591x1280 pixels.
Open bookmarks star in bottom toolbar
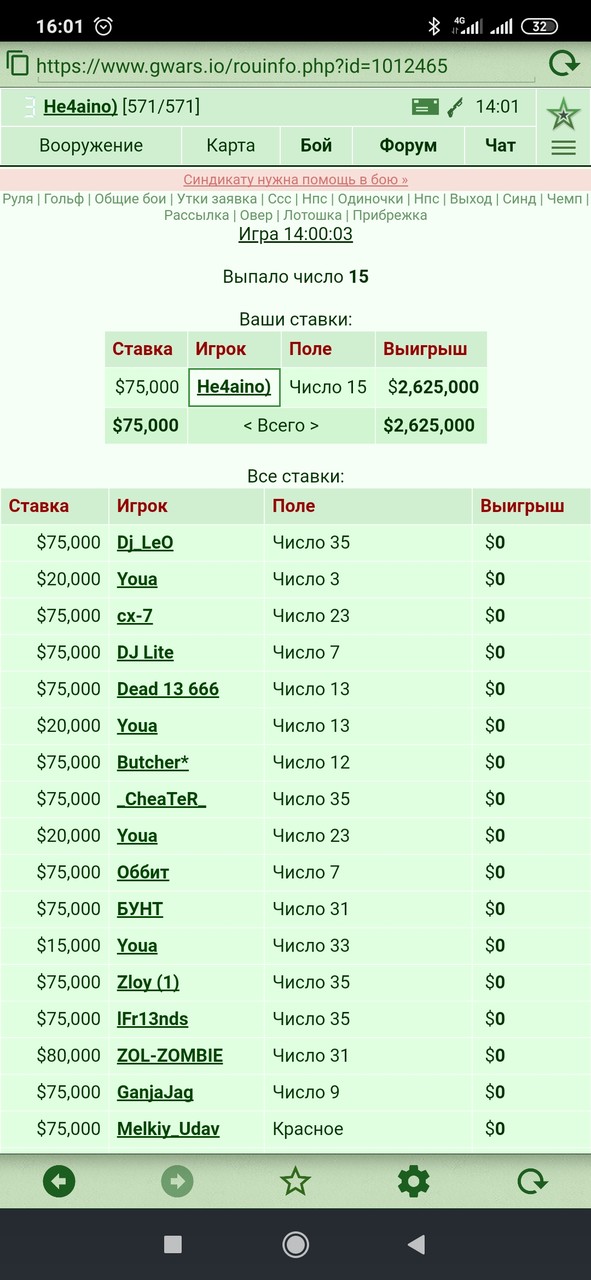pos(295,1182)
